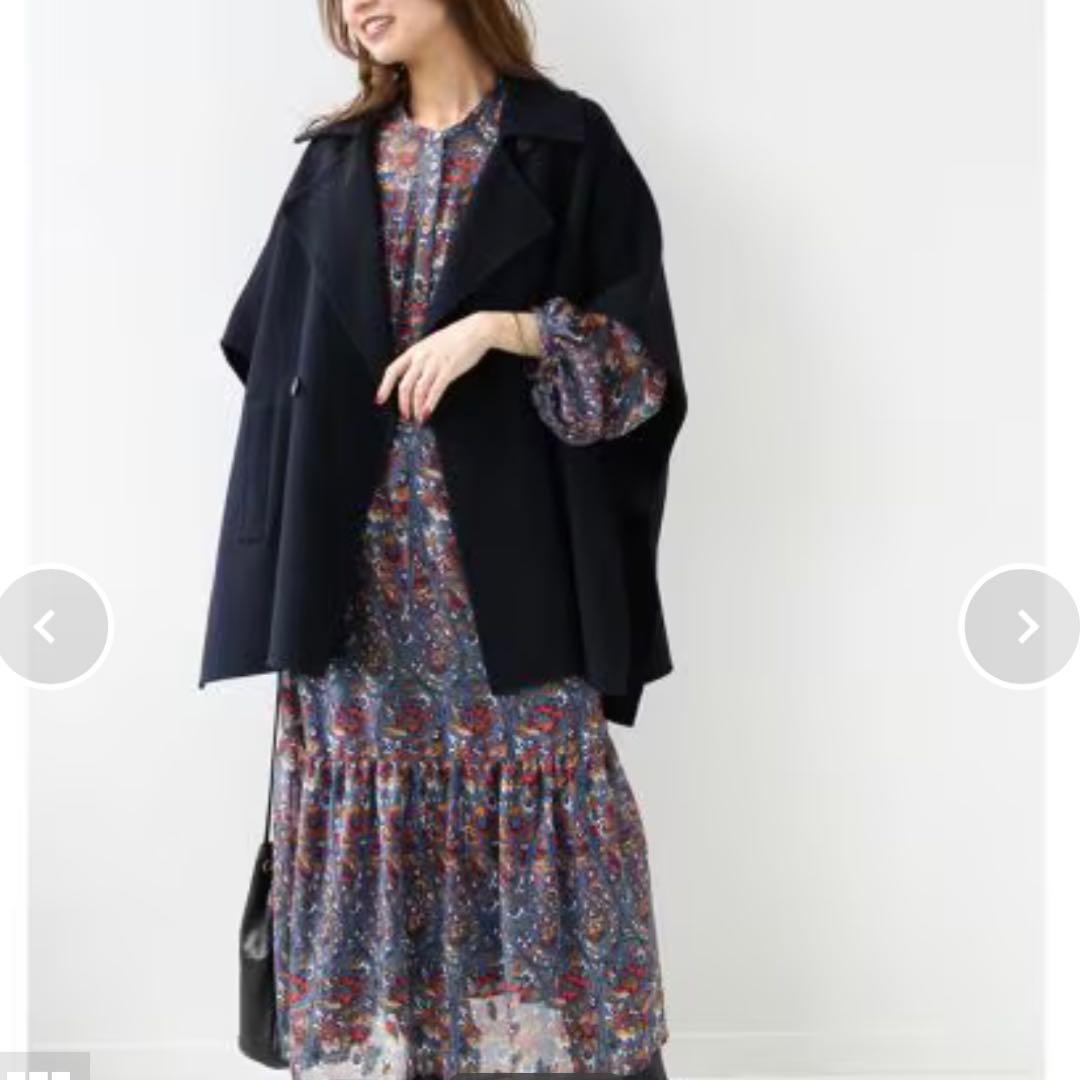This screenshot has width=1080, height=1080.
Task: Show the next product photo
Action: (1024, 627)
